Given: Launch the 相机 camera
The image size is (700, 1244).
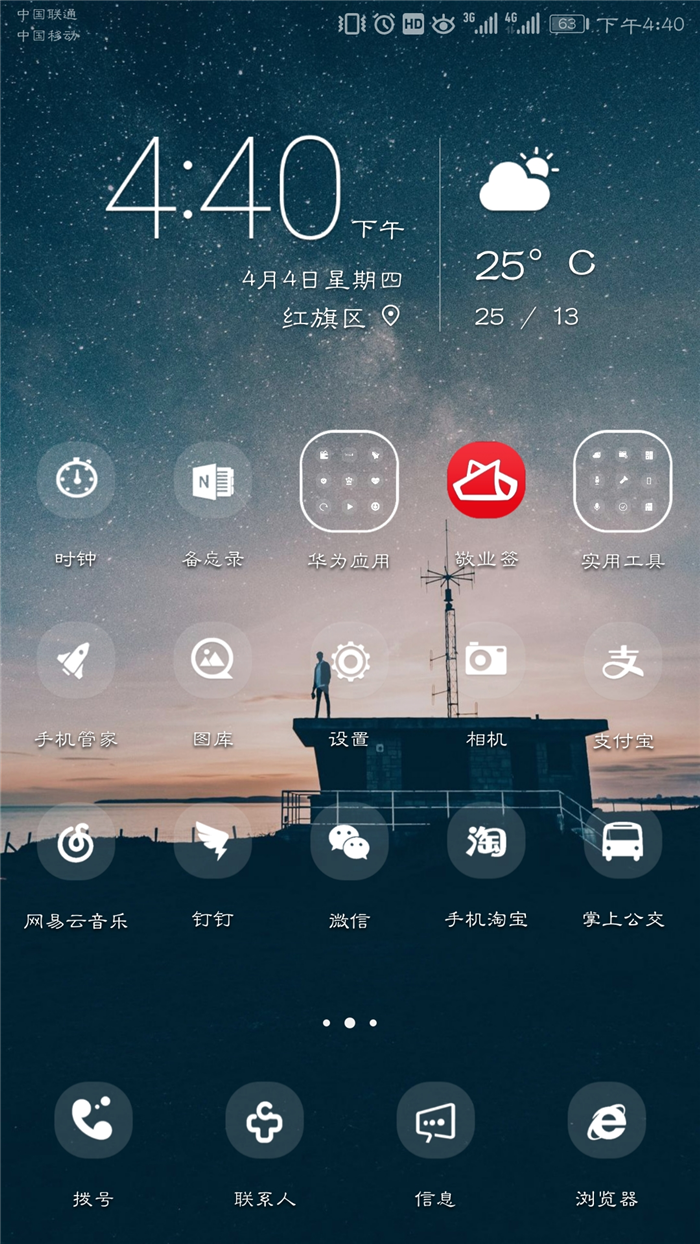Looking at the screenshot, I should [x=486, y=660].
